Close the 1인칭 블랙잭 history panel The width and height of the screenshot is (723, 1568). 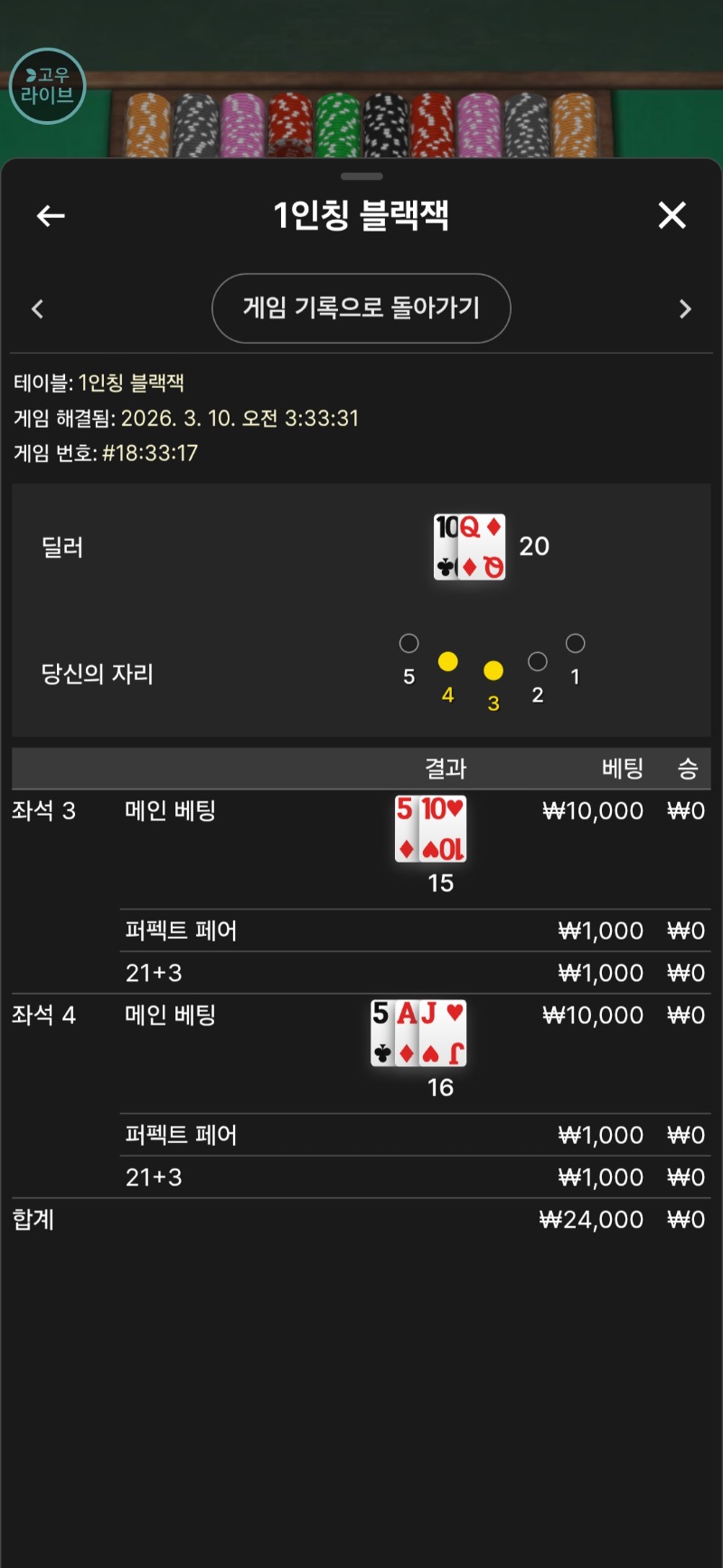pos(671,215)
